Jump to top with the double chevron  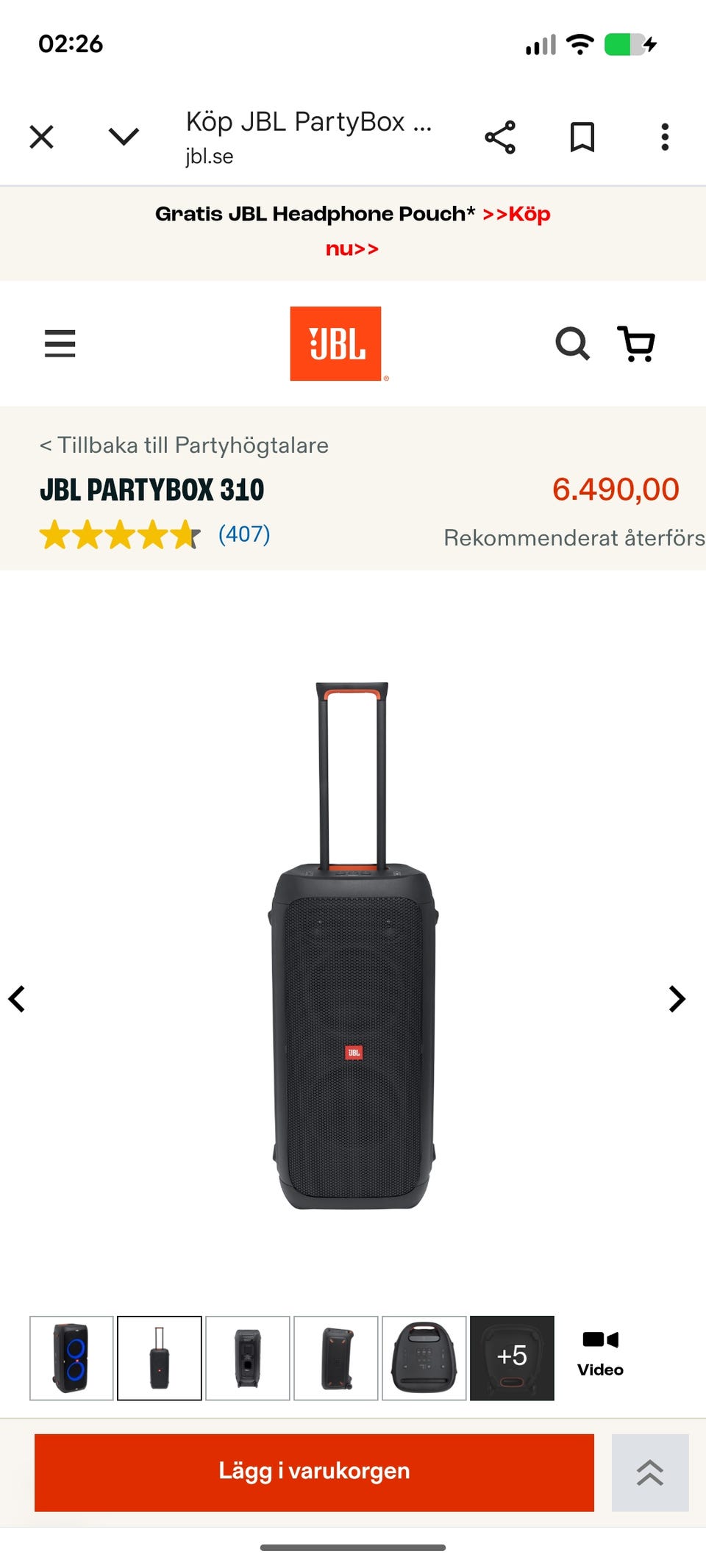[x=650, y=1472]
